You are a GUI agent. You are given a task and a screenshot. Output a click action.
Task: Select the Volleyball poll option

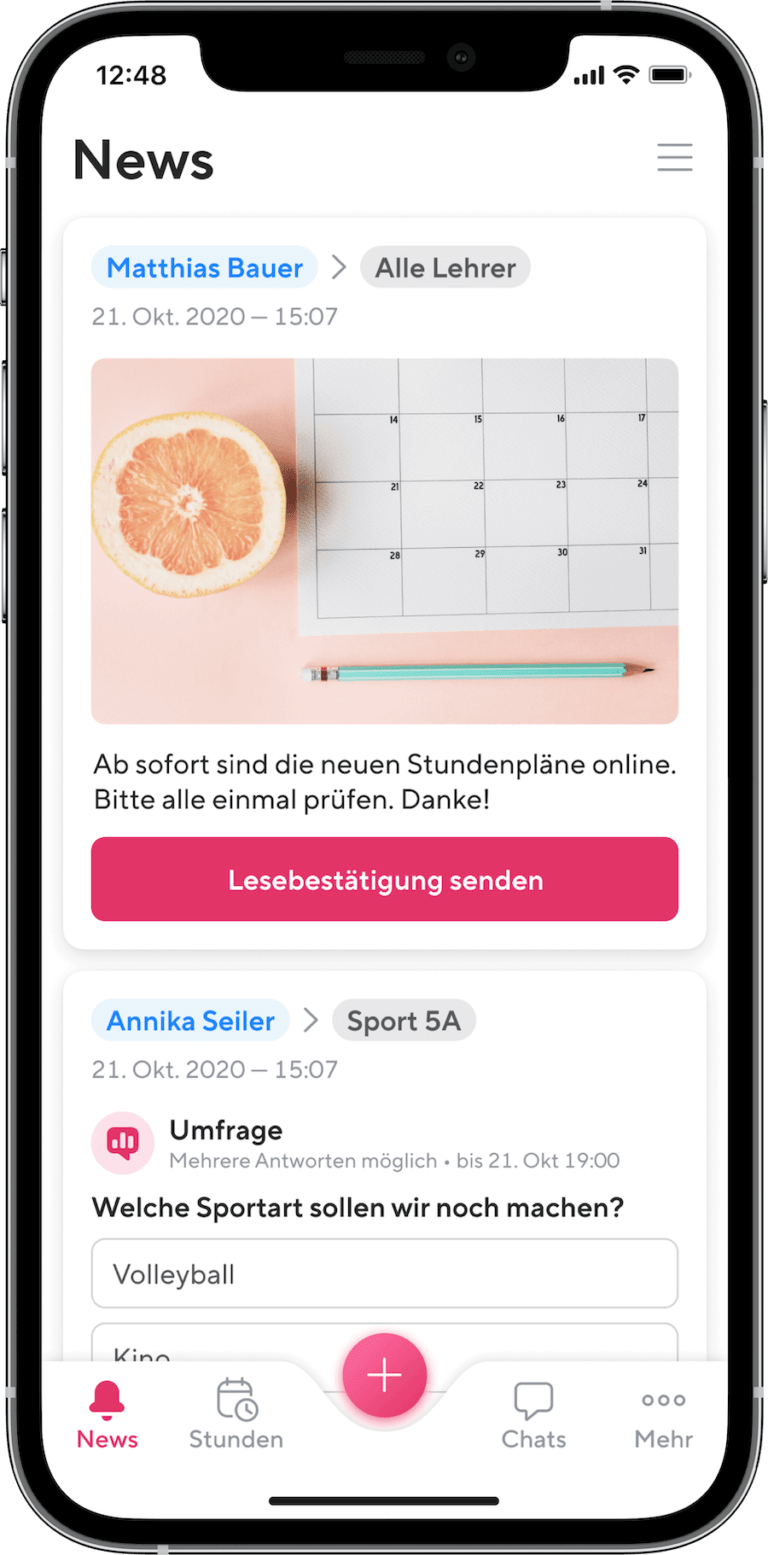pyautogui.click(x=384, y=1273)
